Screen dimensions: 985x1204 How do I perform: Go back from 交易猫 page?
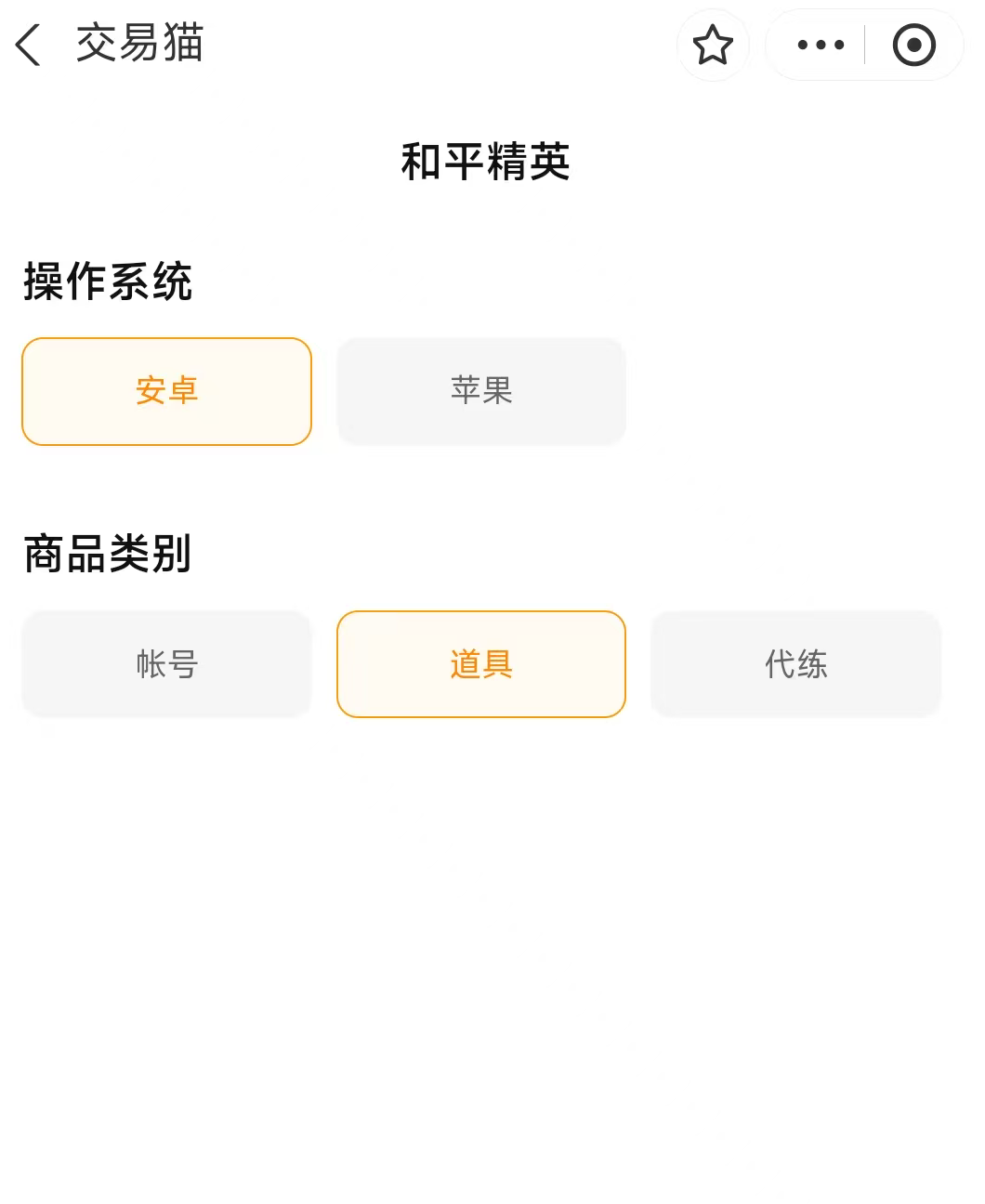pyautogui.click(x=29, y=45)
